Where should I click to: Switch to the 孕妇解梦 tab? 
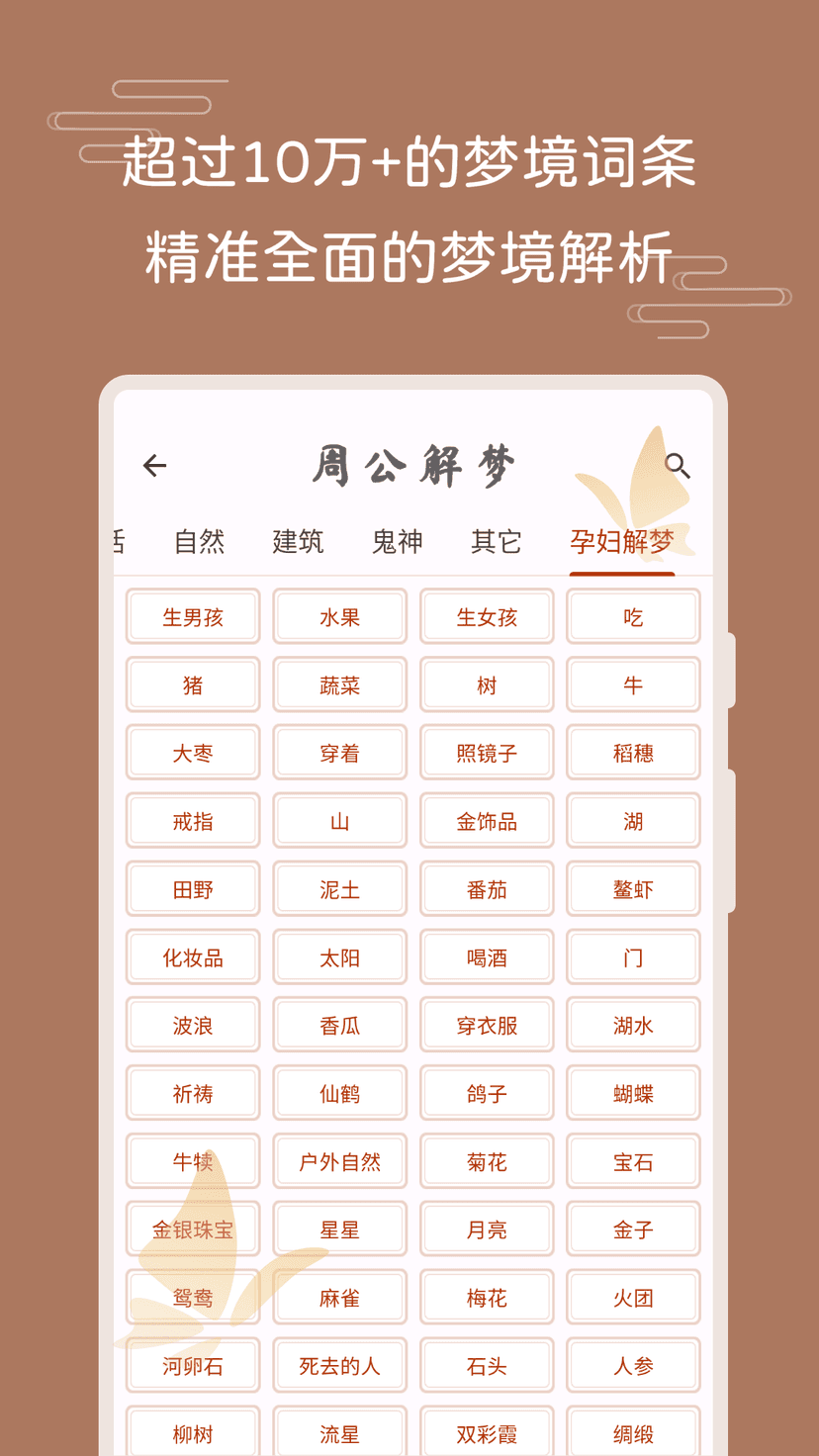pyautogui.click(x=621, y=542)
